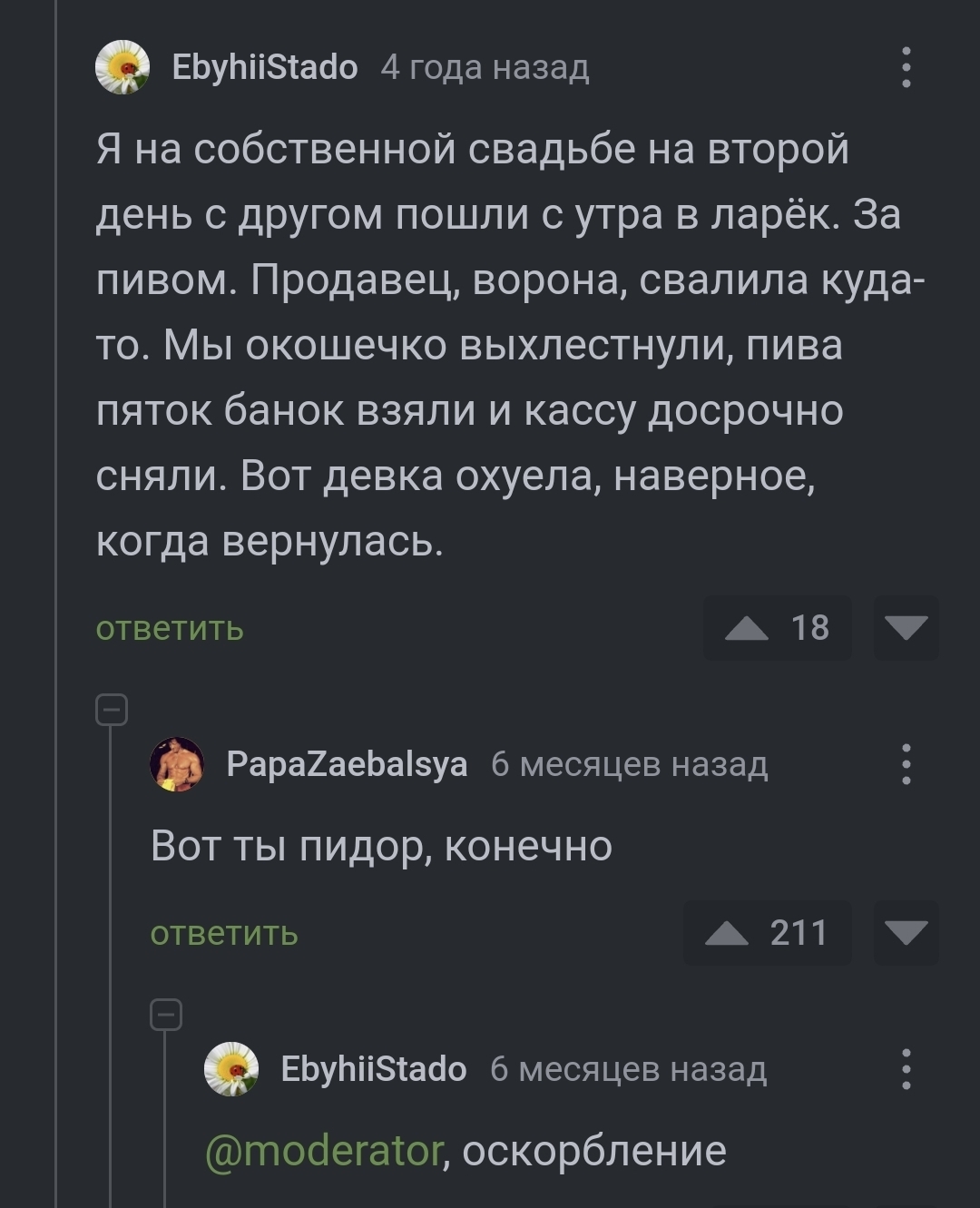Tap "ответить" under the 18-vote comment
The height and width of the screenshot is (1208, 980).
(x=170, y=628)
